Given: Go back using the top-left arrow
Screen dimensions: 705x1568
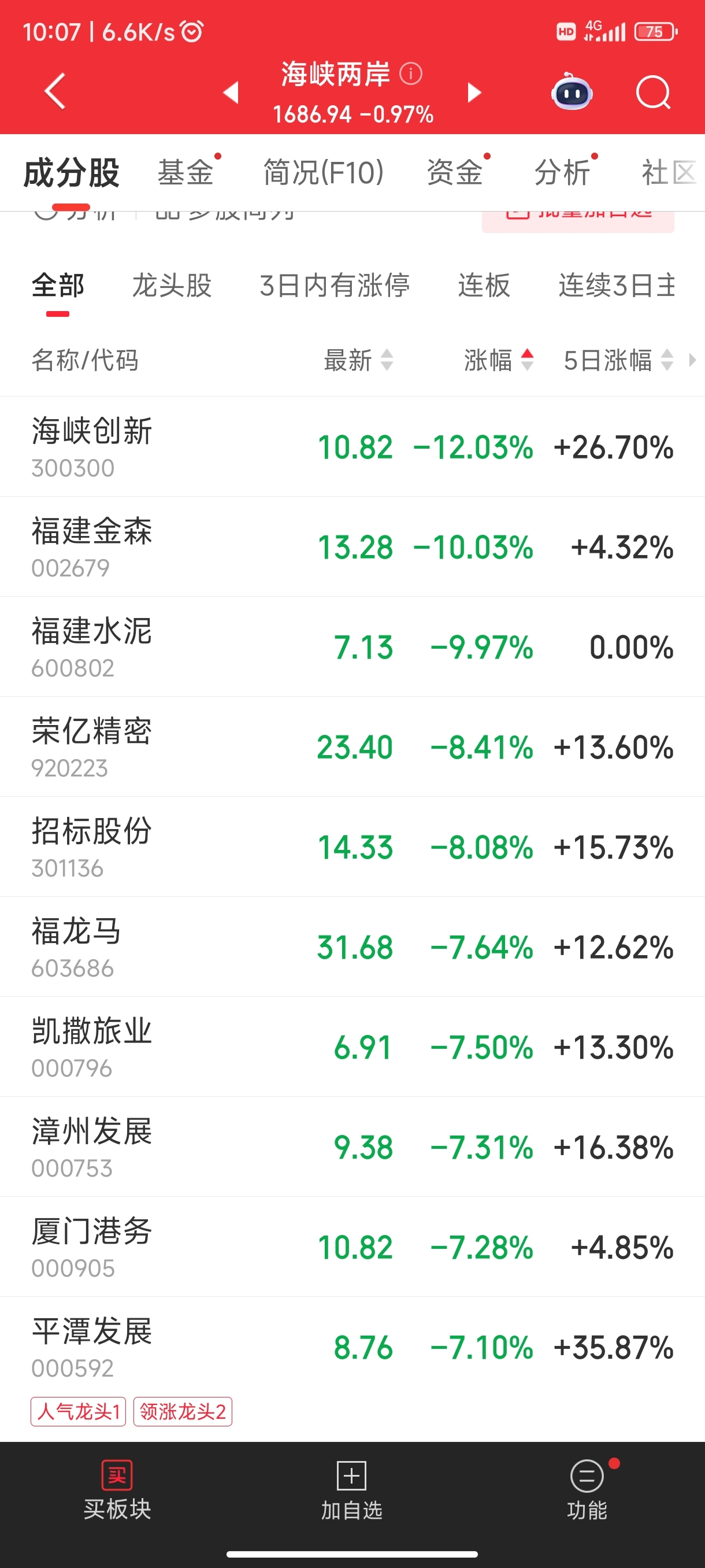Looking at the screenshot, I should coord(55,91).
